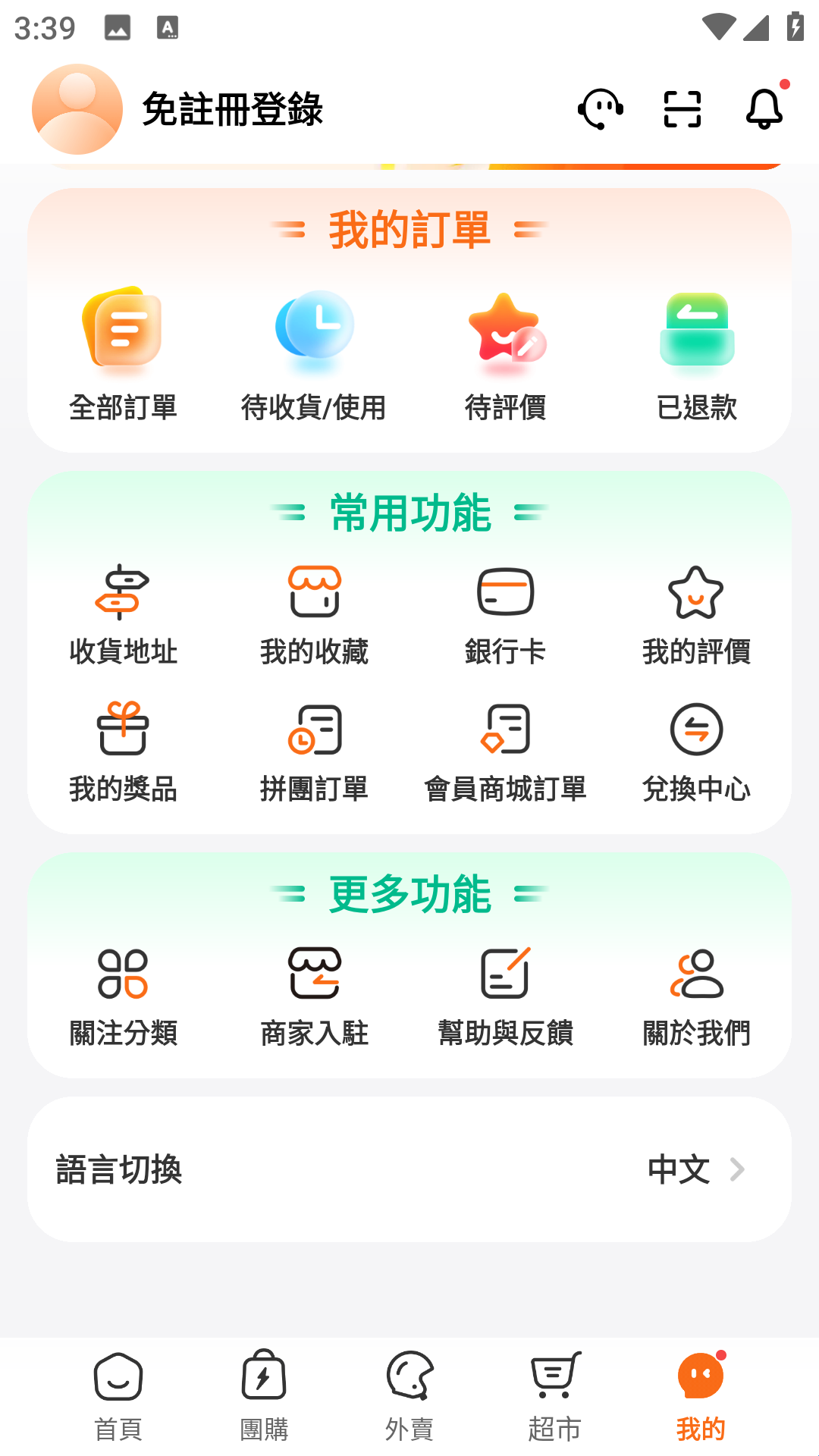The width and height of the screenshot is (819, 1456).
Task: Open 銀行卡 bank cards
Action: point(505,616)
